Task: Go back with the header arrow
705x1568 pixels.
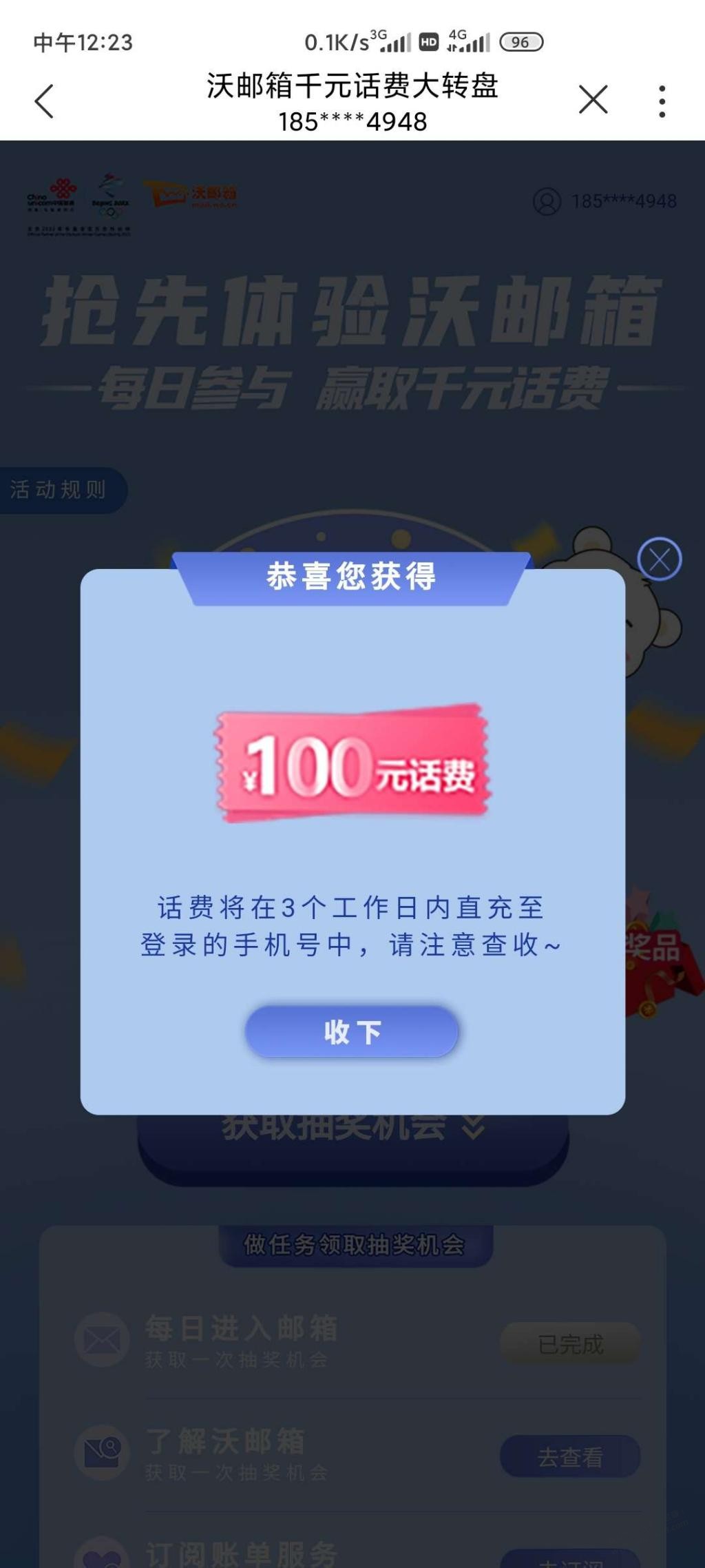Action: (44, 101)
